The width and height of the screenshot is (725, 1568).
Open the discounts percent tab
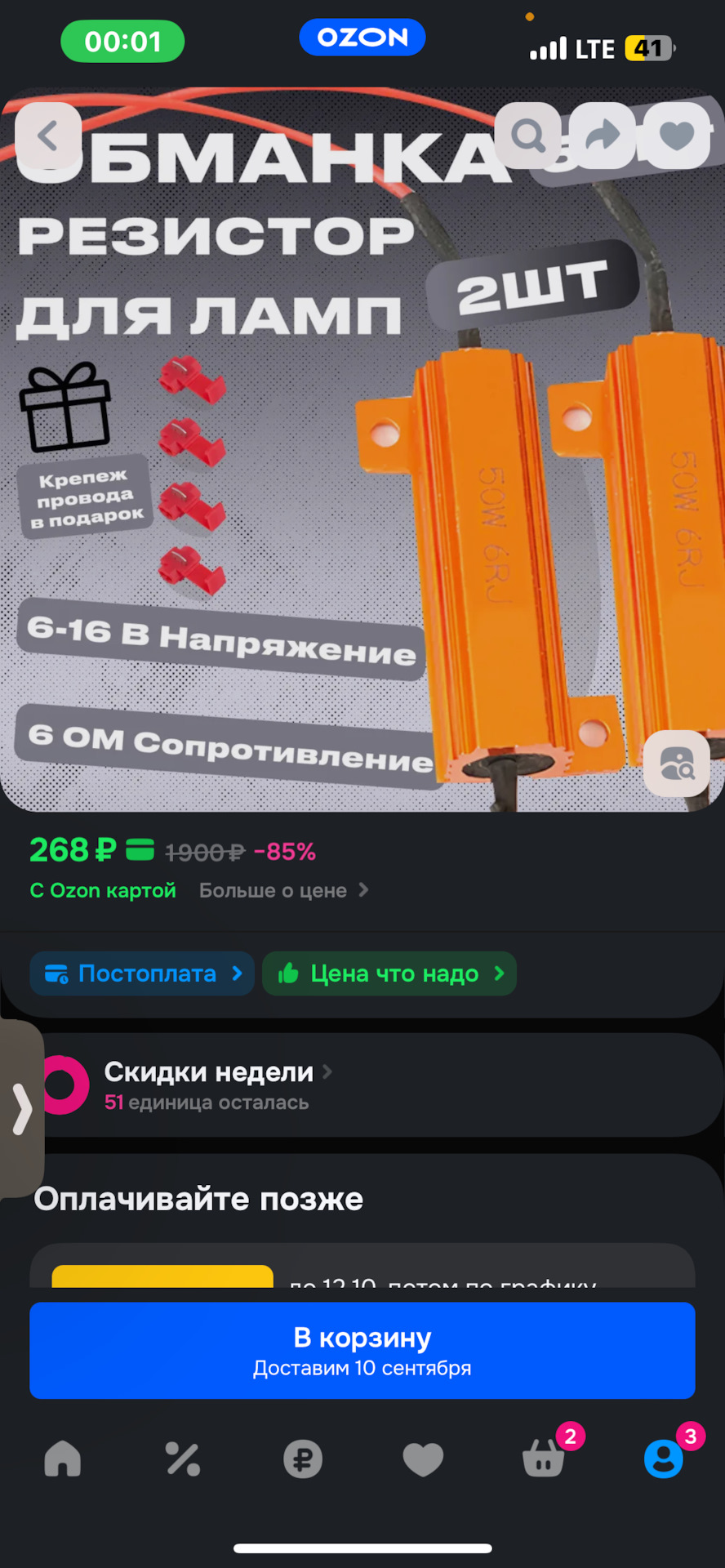click(183, 1459)
